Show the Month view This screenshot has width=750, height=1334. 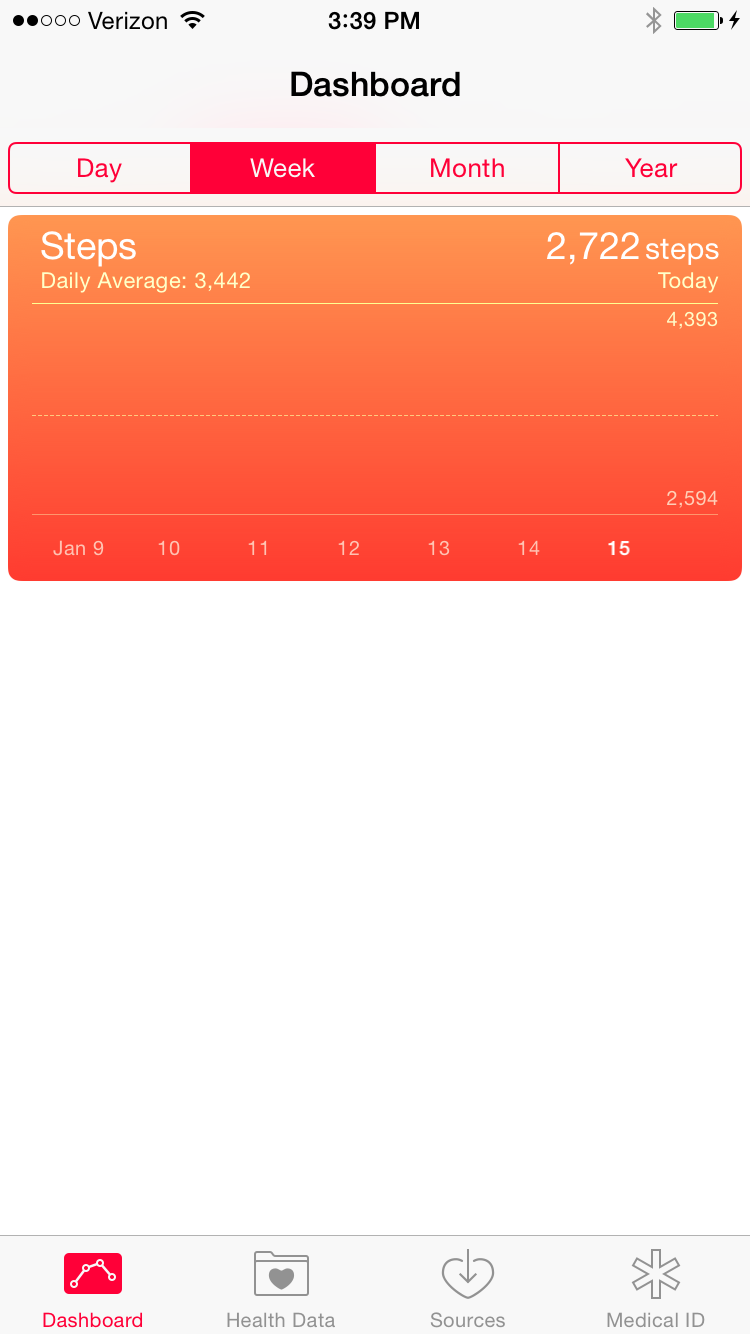point(467,168)
